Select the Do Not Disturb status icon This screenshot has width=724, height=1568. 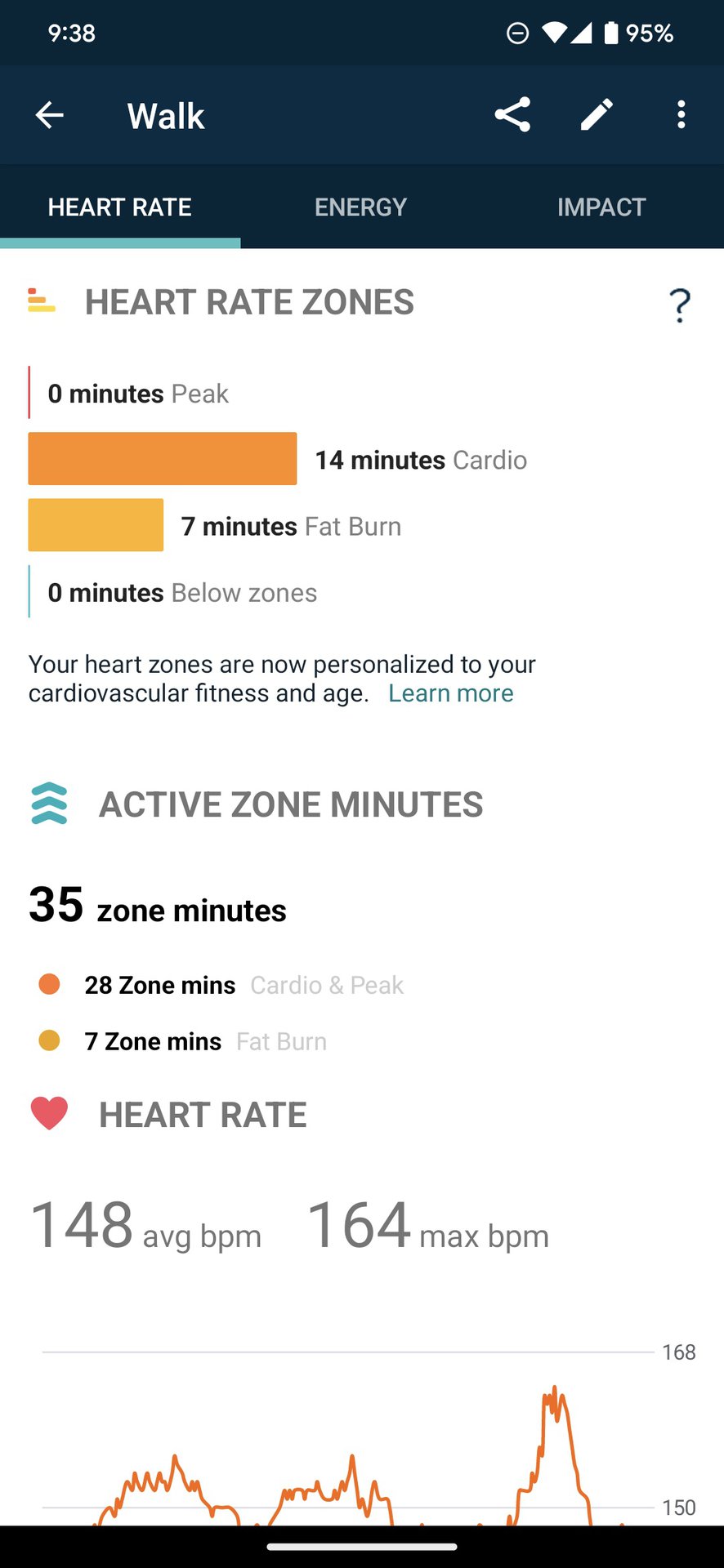point(517,33)
